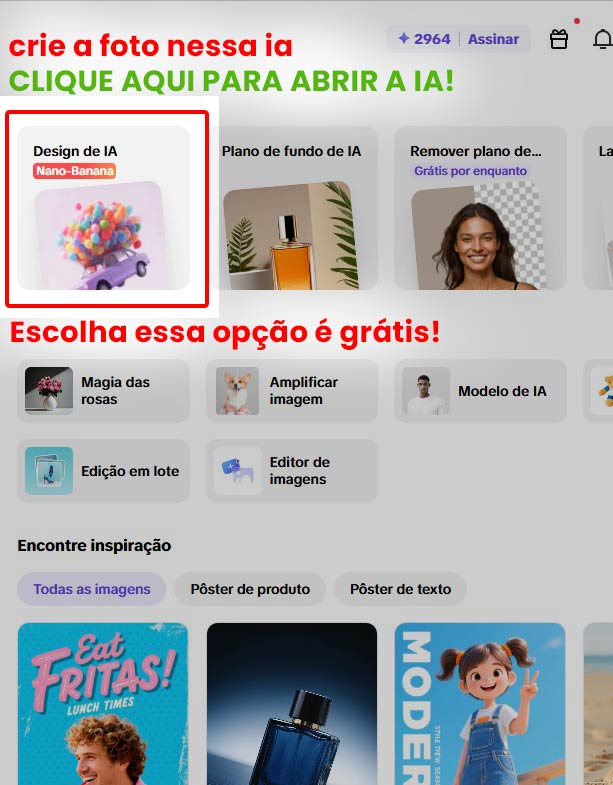
Task: Open the Design de IA card
Action: point(104,208)
